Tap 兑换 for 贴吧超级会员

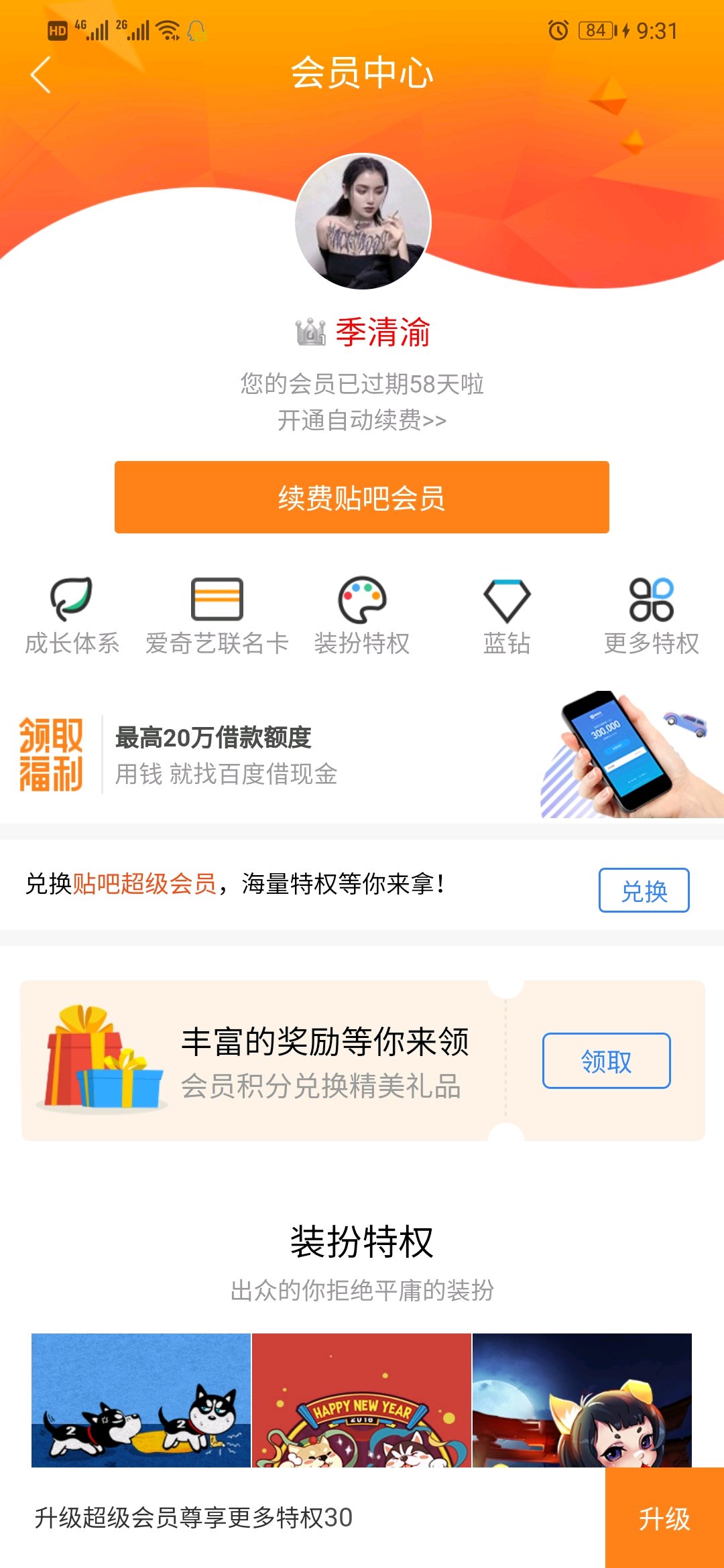tap(644, 891)
